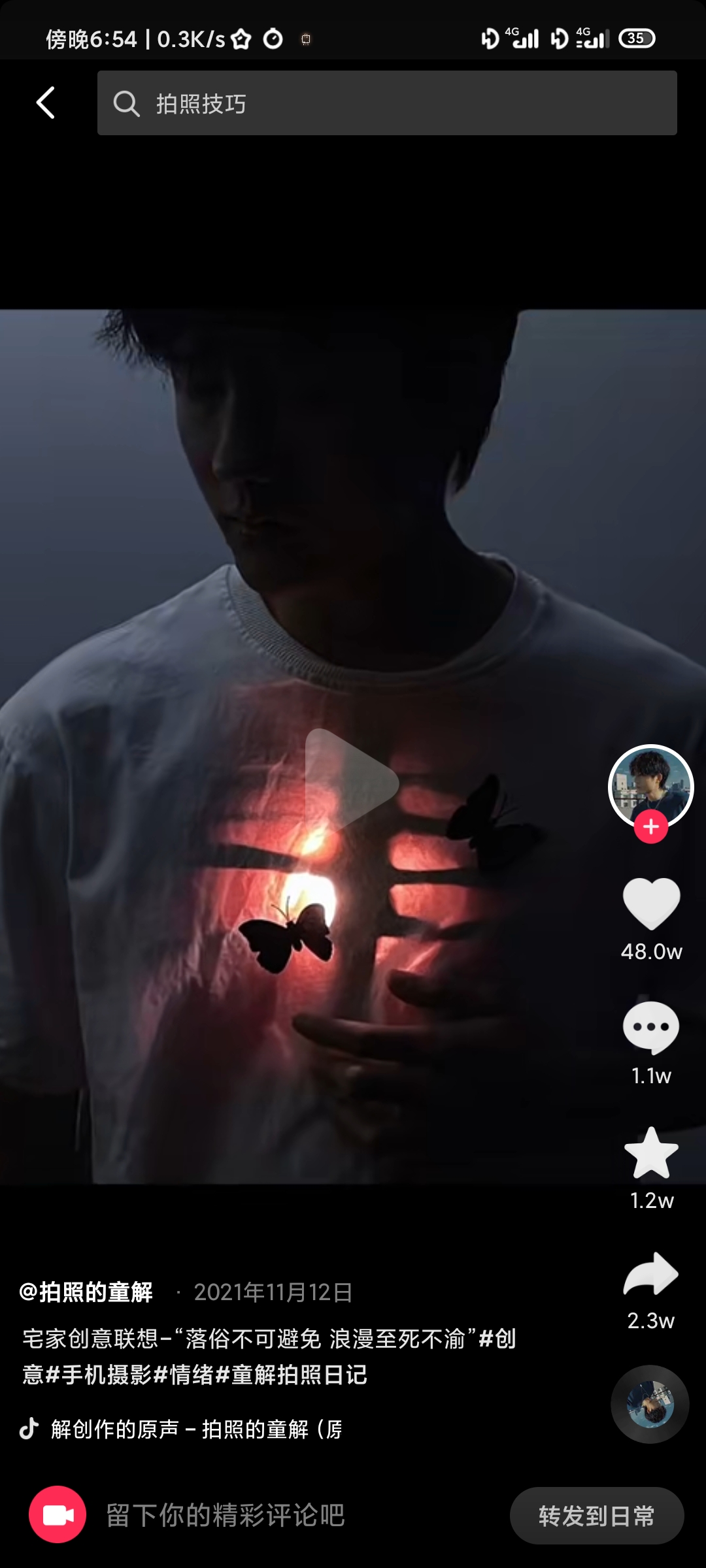Open the original sound track
The image size is (706, 1568).
pyautogui.click(x=196, y=1429)
